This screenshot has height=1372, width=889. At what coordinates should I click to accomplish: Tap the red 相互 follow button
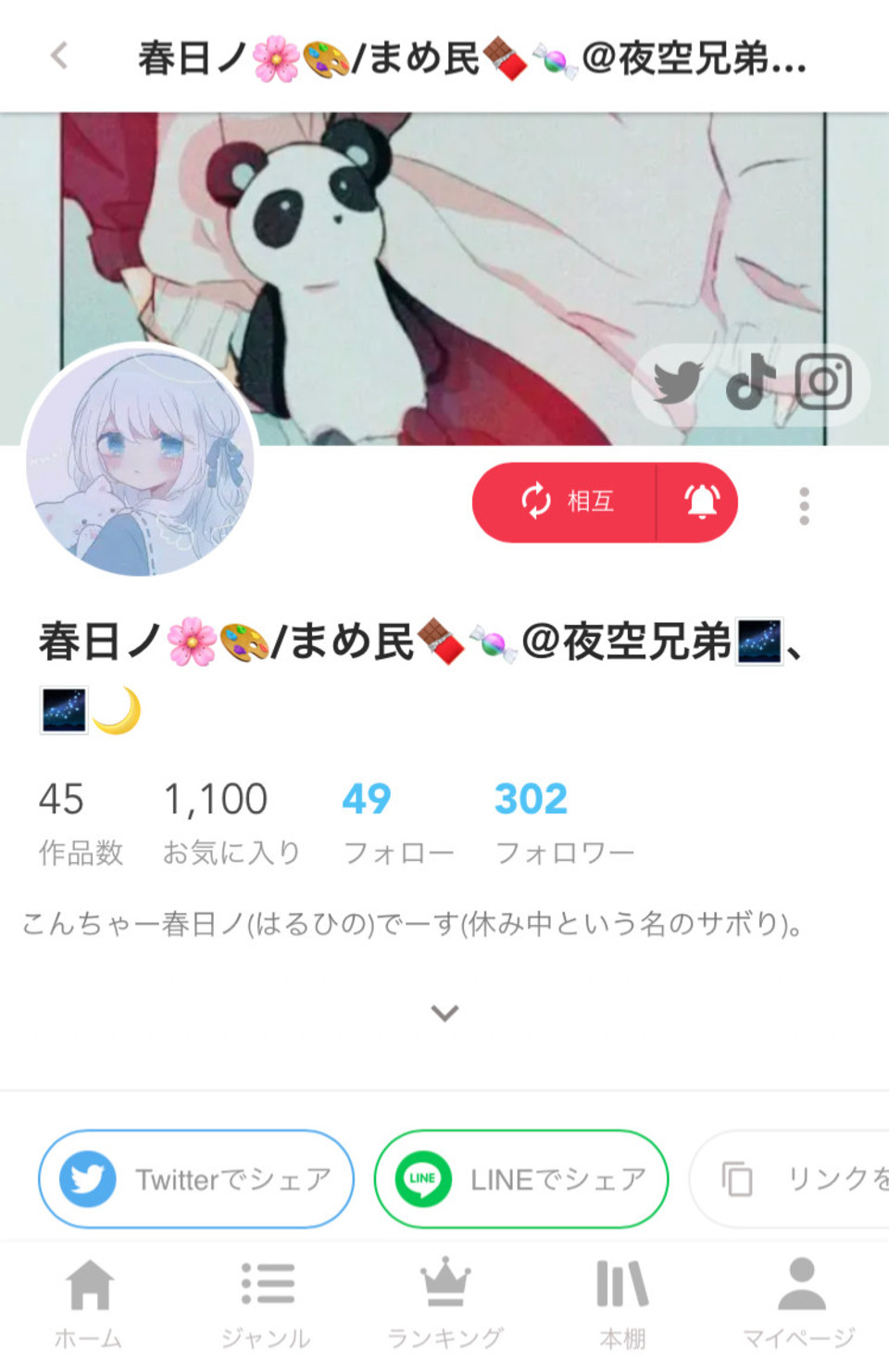coord(565,502)
